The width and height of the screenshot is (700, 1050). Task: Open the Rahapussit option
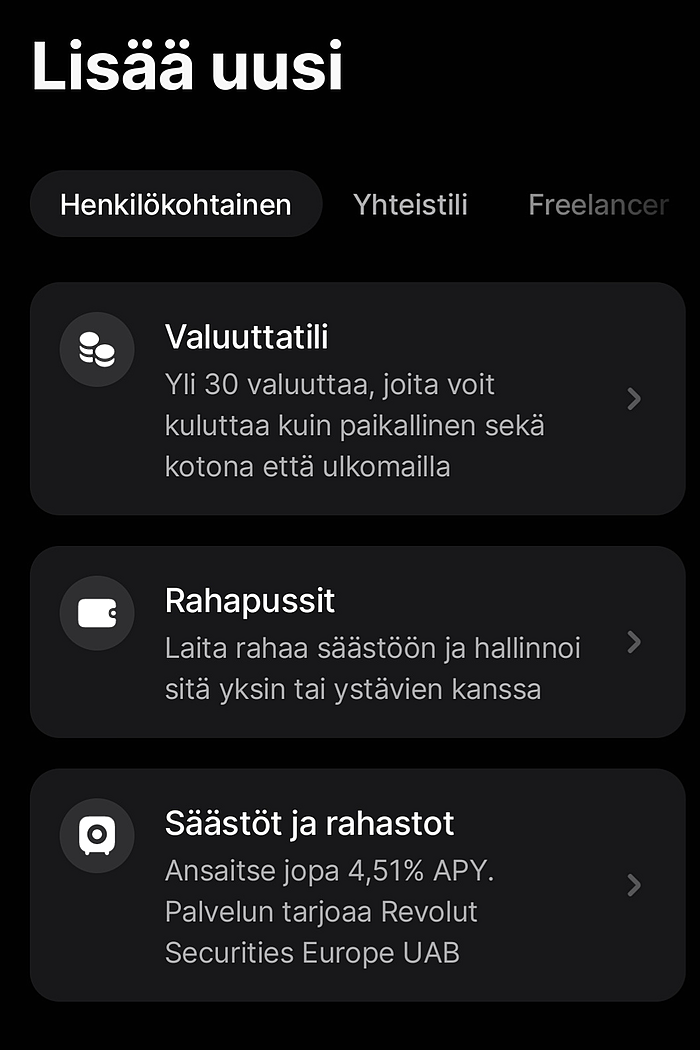click(x=357, y=642)
